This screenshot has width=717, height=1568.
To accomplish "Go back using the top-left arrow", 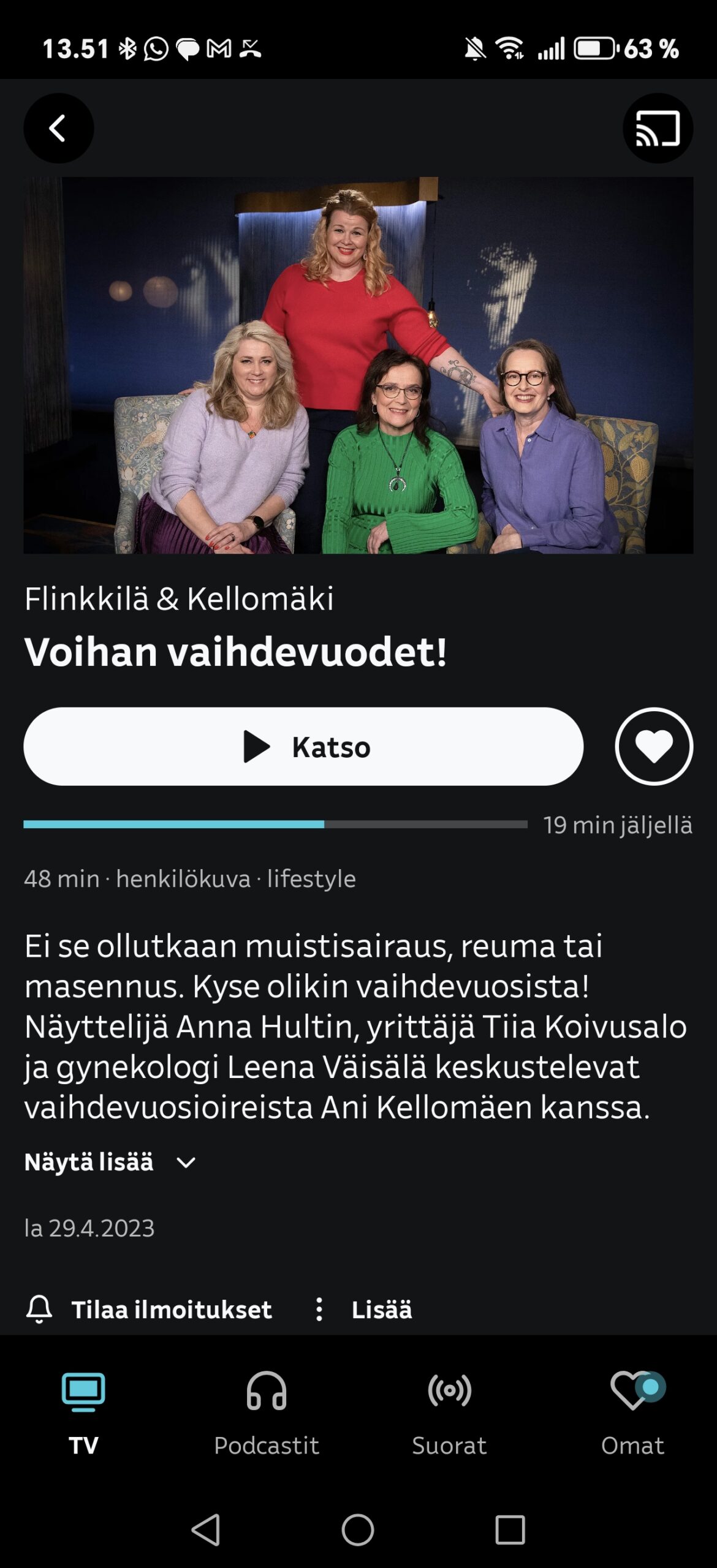I will click(58, 128).
